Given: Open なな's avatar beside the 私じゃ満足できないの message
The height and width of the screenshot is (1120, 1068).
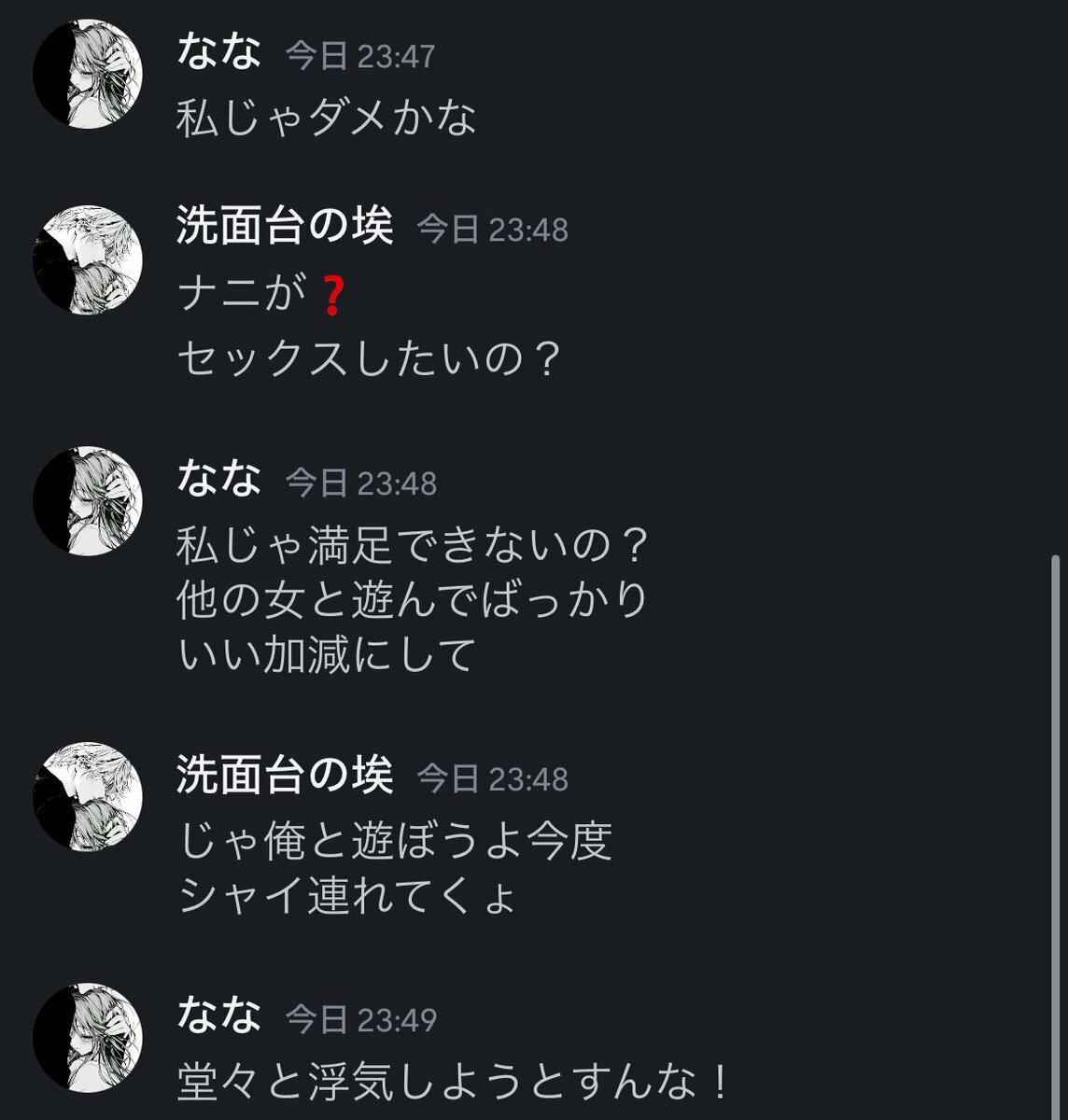Looking at the screenshot, I should (87, 501).
